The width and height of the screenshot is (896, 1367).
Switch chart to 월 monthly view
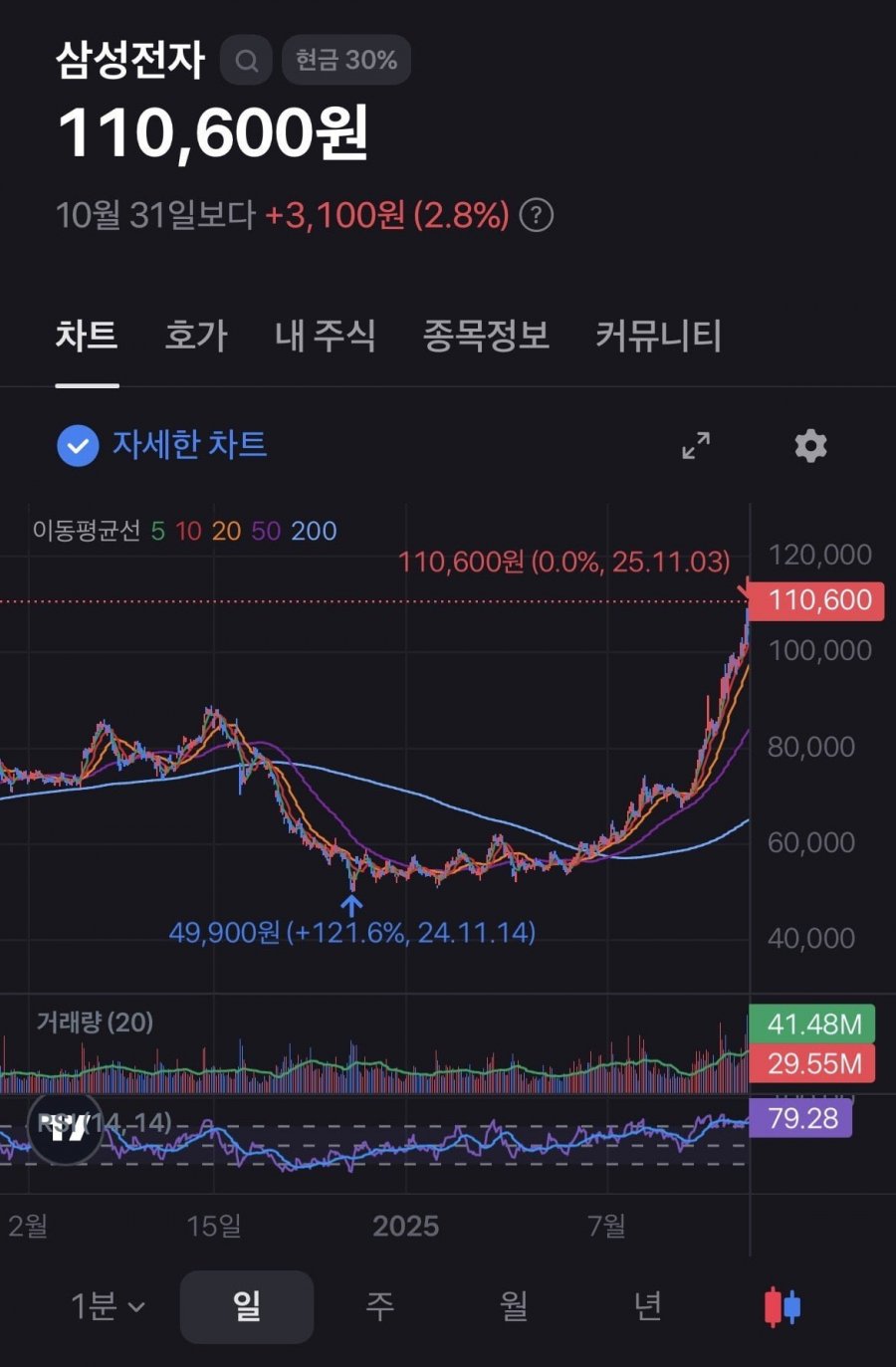[x=514, y=1305]
